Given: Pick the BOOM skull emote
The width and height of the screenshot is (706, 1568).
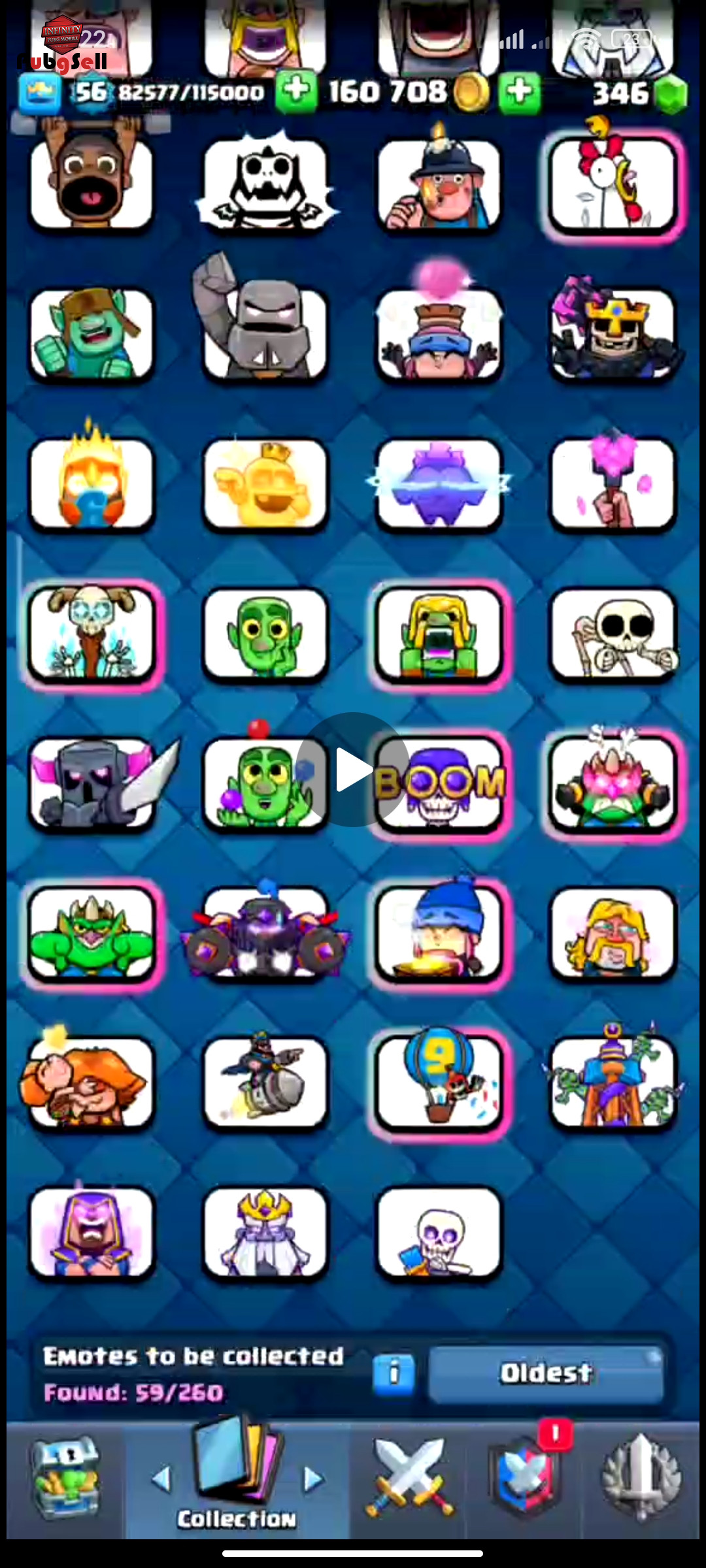Looking at the screenshot, I should pyautogui.click(x=439, y=783).
